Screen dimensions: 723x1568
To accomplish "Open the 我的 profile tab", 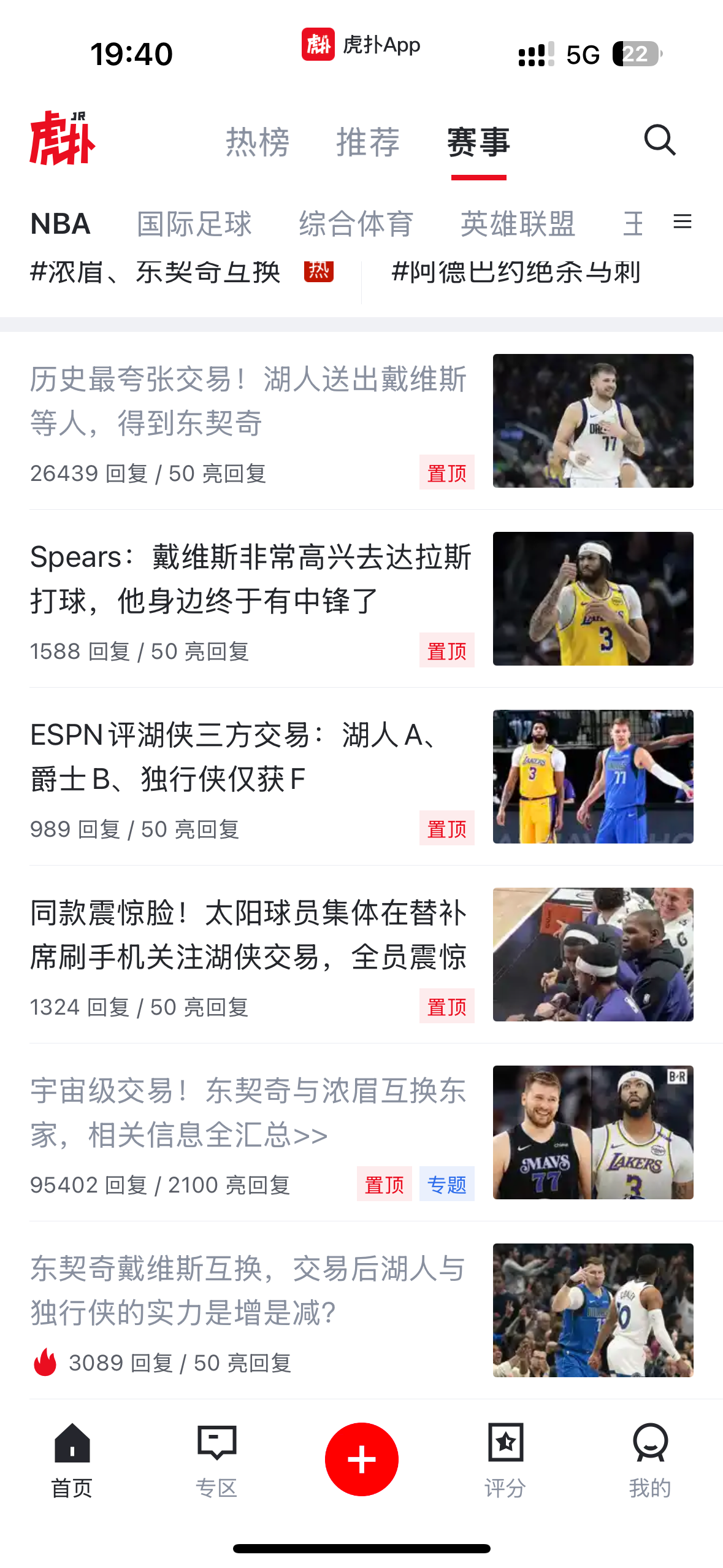I will 650,1460.
